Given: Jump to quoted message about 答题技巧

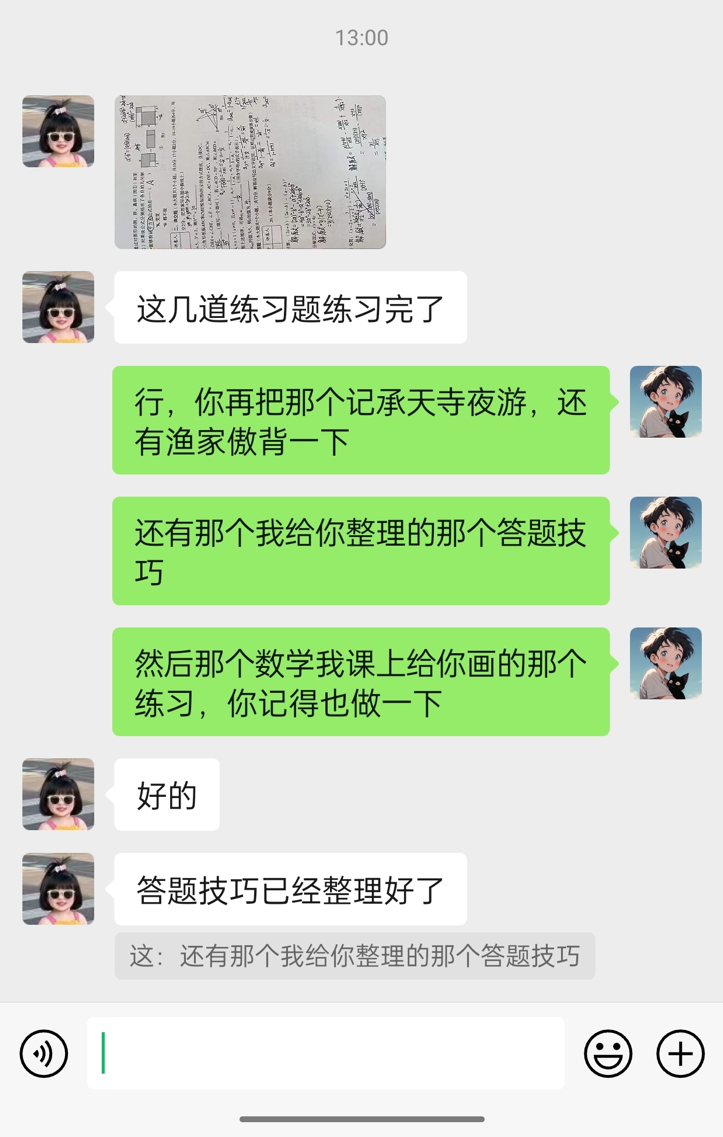Looking at the screenshot, I should pyautogui.click(x=354, y=956).
